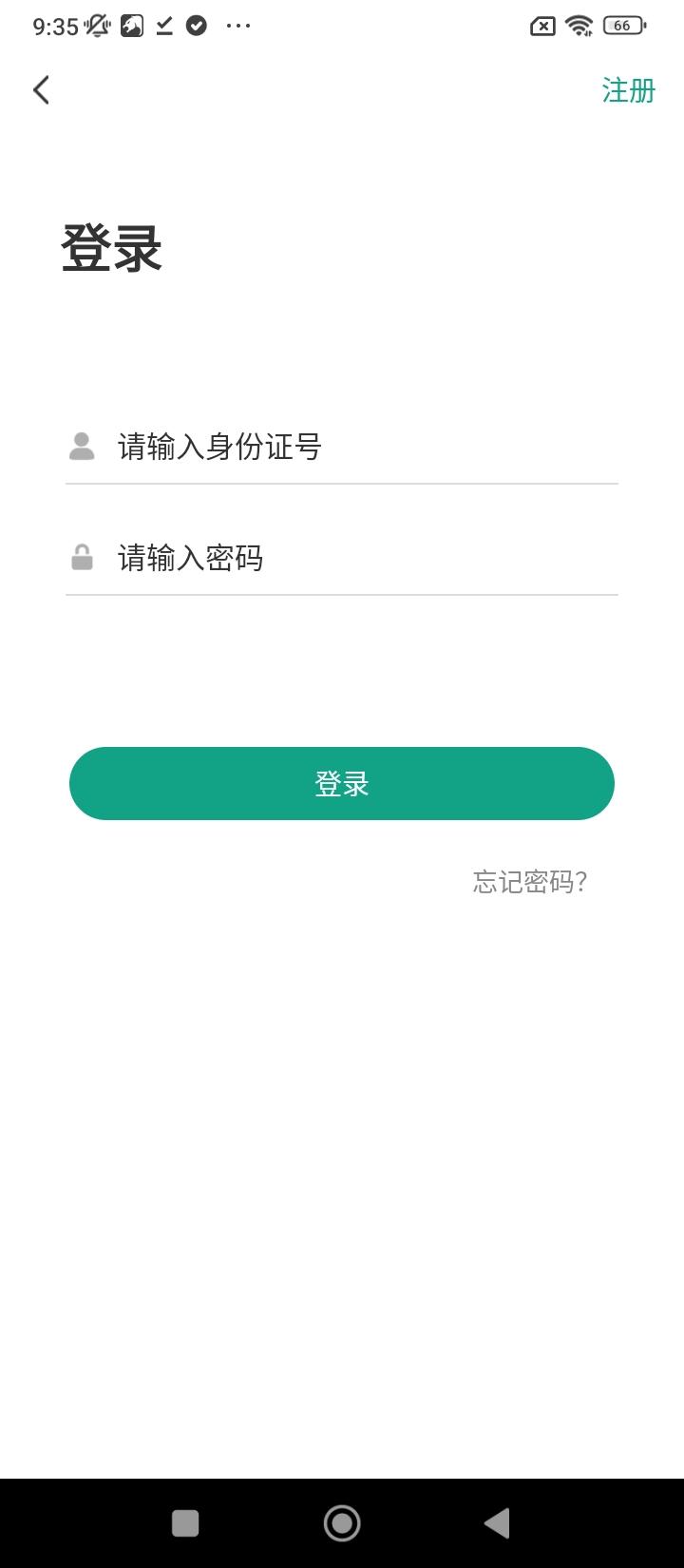Tap the muted notifications icon in status bar
This screenshot has height=1568, width=684.
(x=95, y=26)
